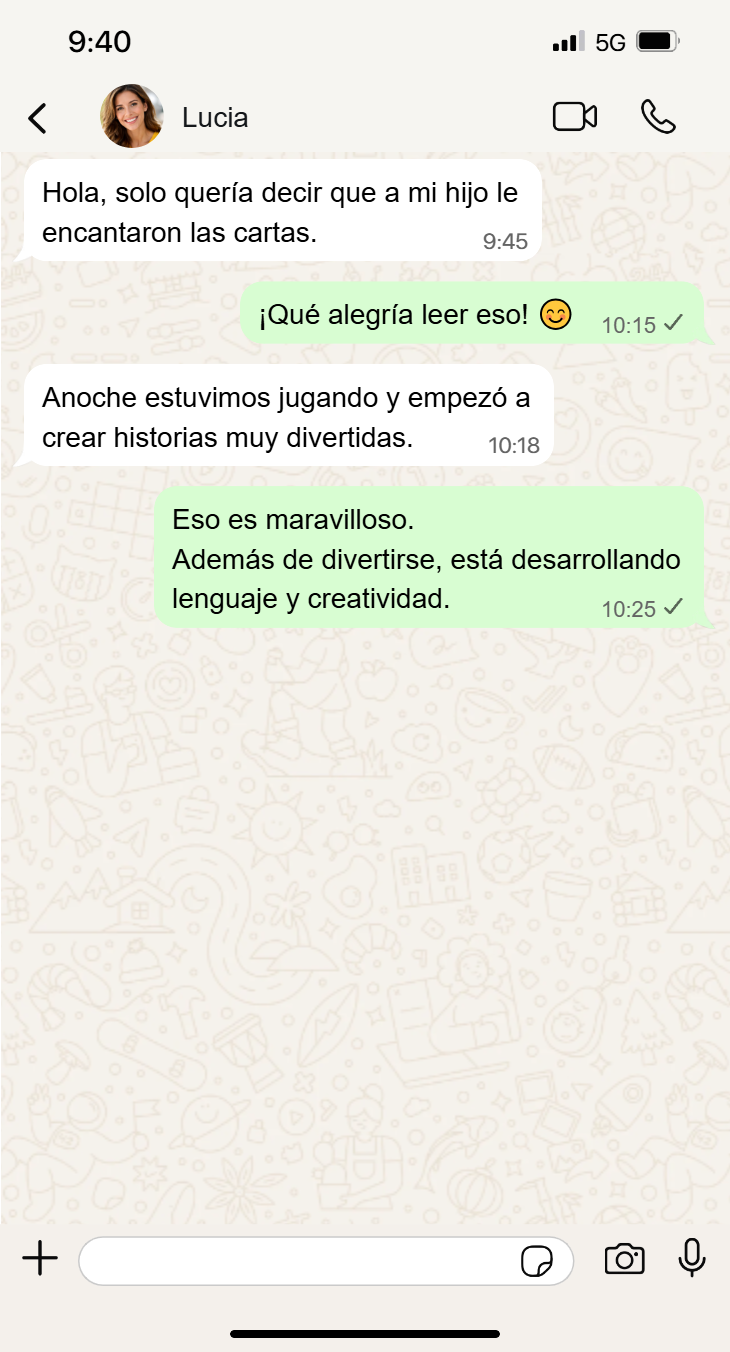Start a voice call with Lucia
The image size is (730, 1352).
point(658,117)
